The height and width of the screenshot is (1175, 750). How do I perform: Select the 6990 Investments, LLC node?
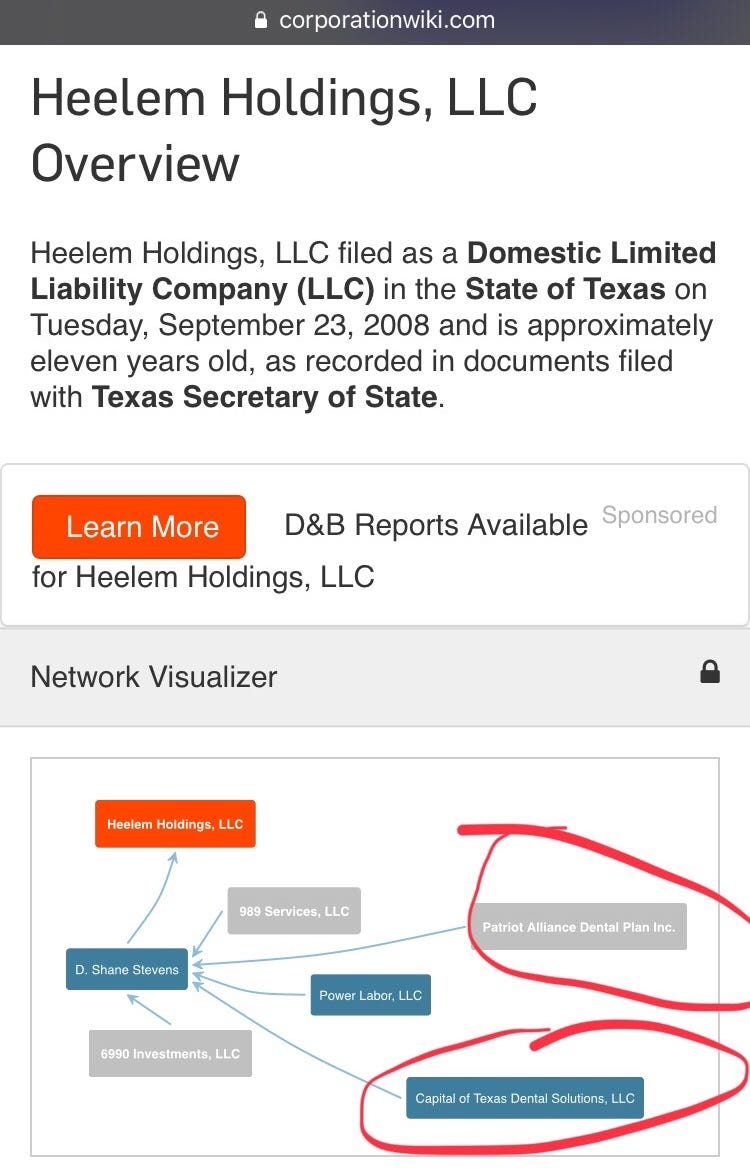coord(170,1053)
